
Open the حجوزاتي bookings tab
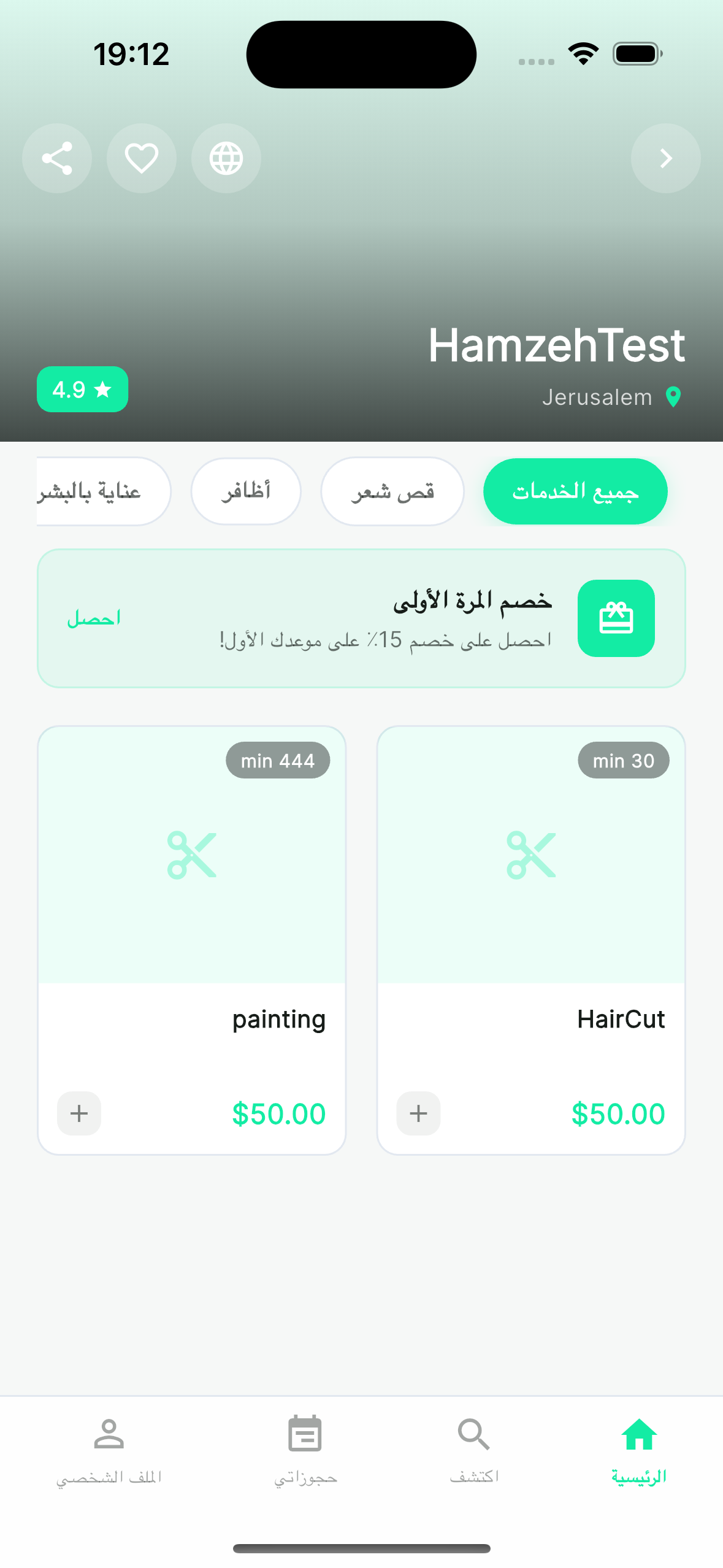pos(305,1450)
